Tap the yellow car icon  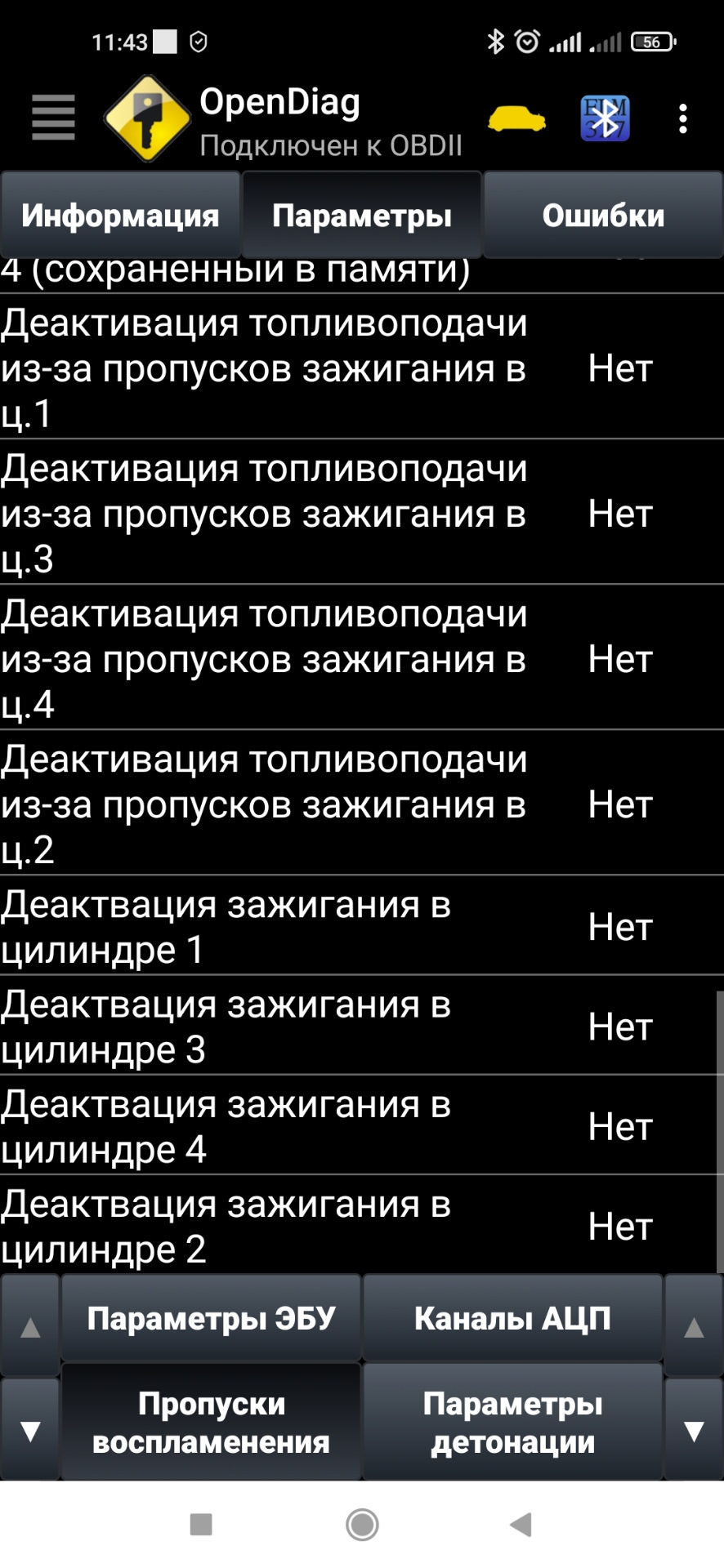516,120
